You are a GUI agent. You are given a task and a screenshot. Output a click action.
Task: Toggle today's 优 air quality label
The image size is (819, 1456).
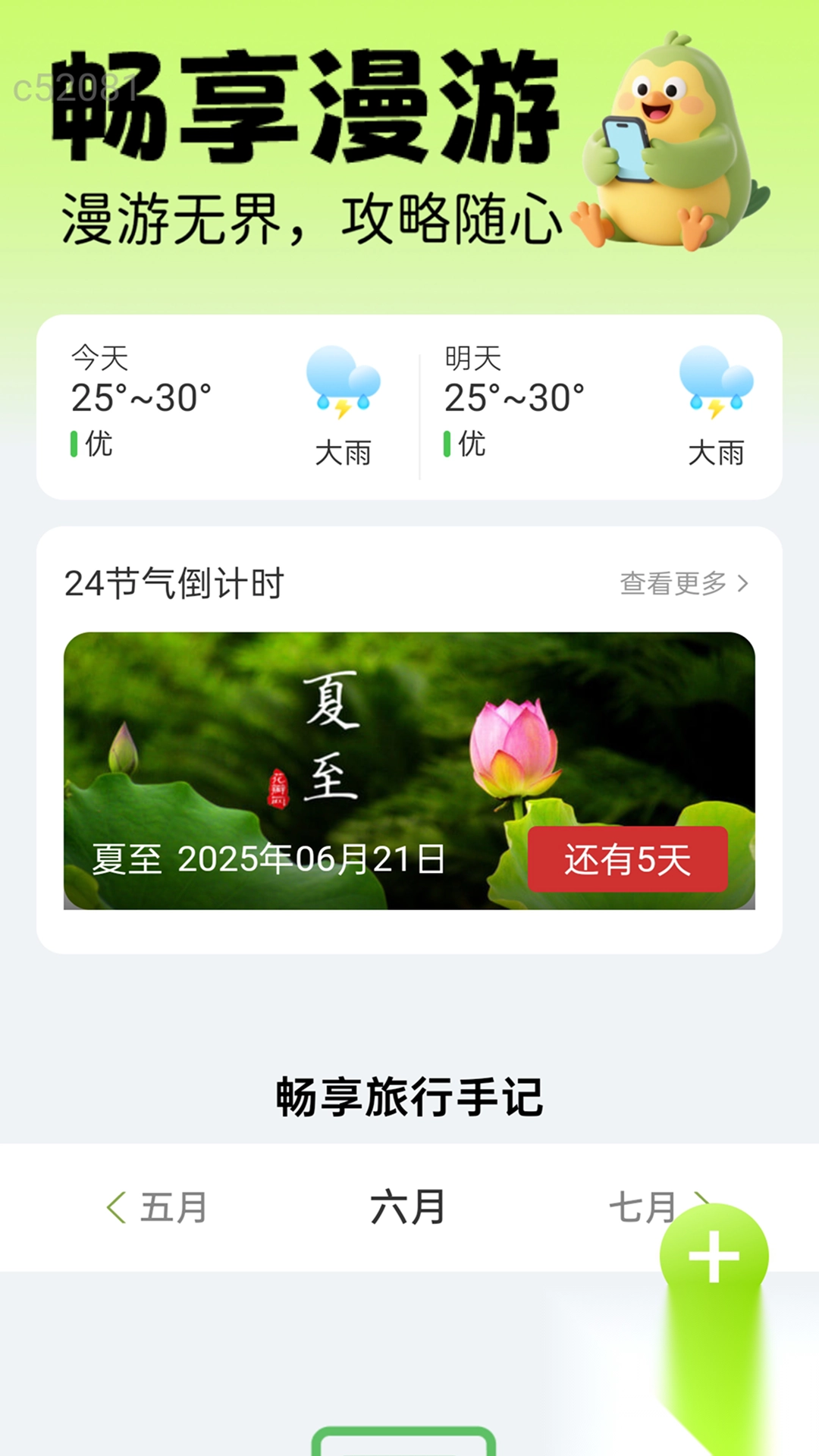[x=99, y=447]
